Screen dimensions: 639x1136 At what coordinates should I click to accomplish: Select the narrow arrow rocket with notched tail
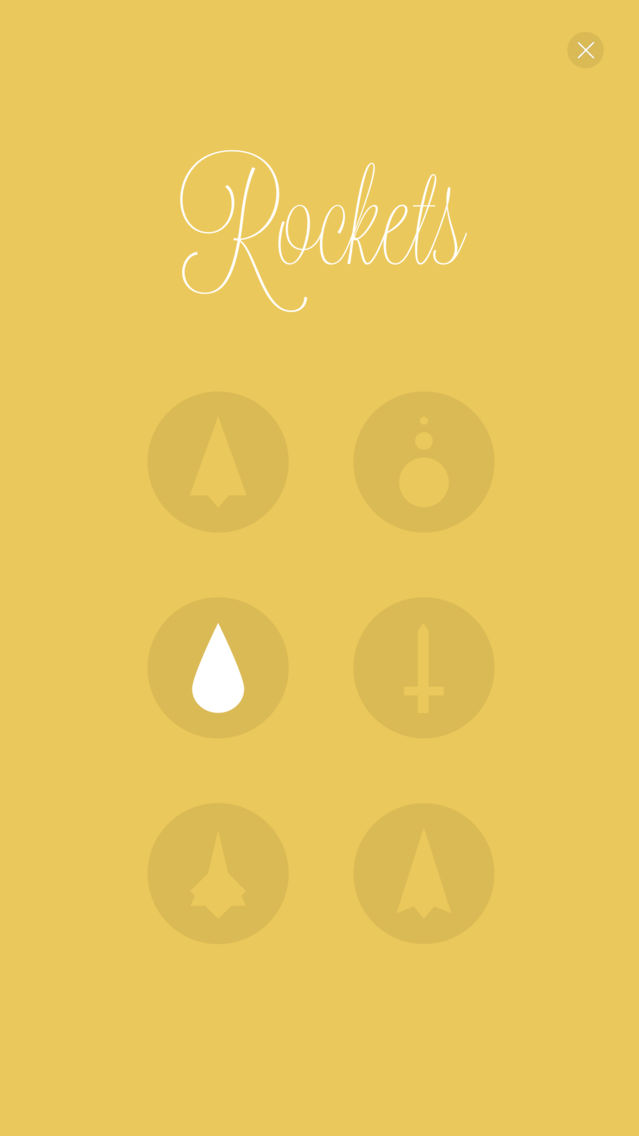(424, 873)
